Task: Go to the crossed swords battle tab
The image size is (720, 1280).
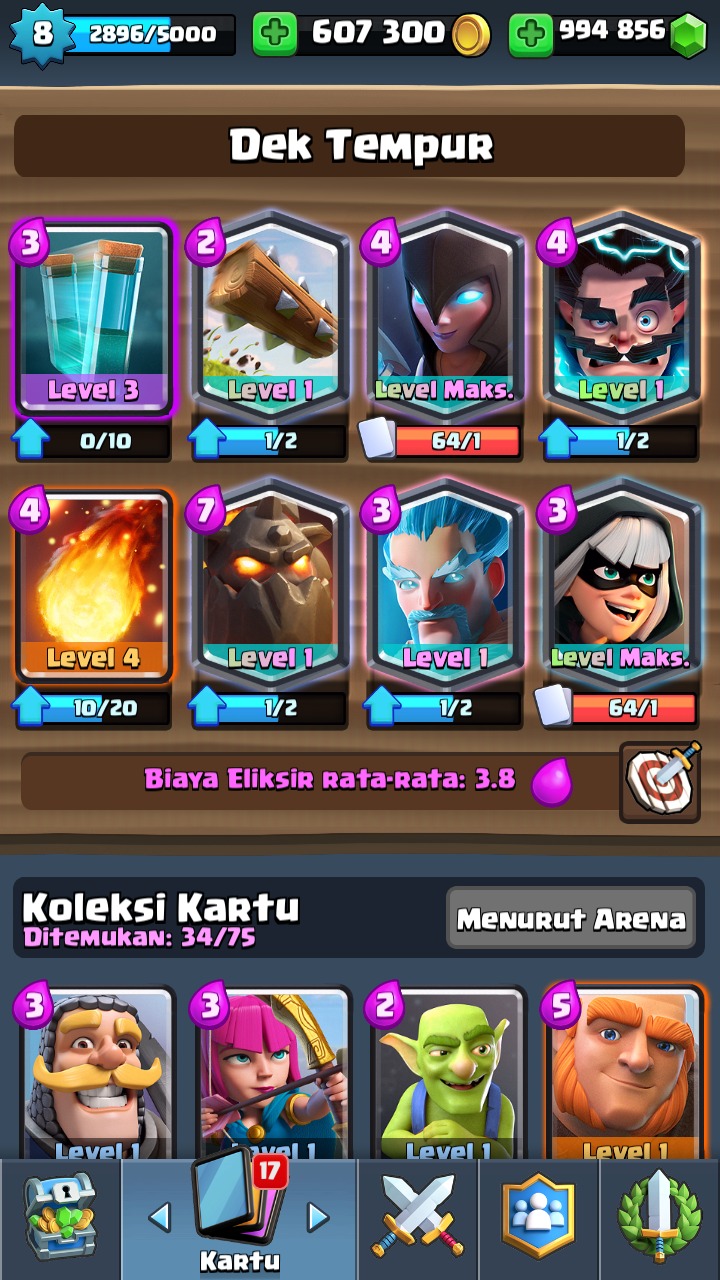Action: coord(417,1218)
